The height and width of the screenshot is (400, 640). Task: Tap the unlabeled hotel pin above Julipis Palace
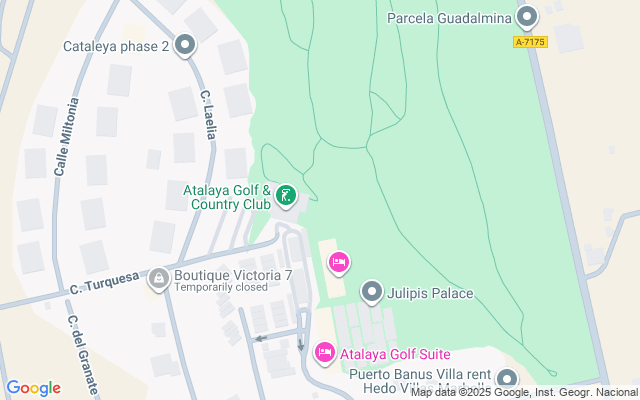(x=338, y=262)
